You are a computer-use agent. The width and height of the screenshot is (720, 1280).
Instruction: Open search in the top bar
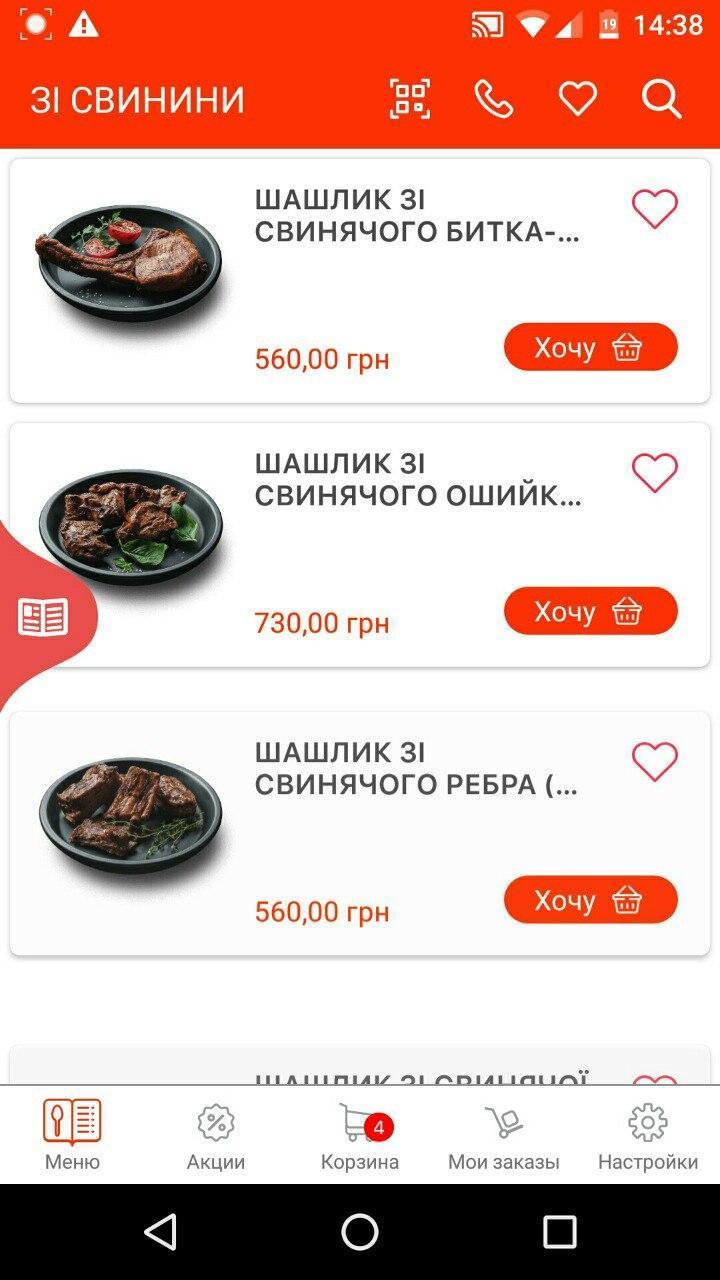661,99
